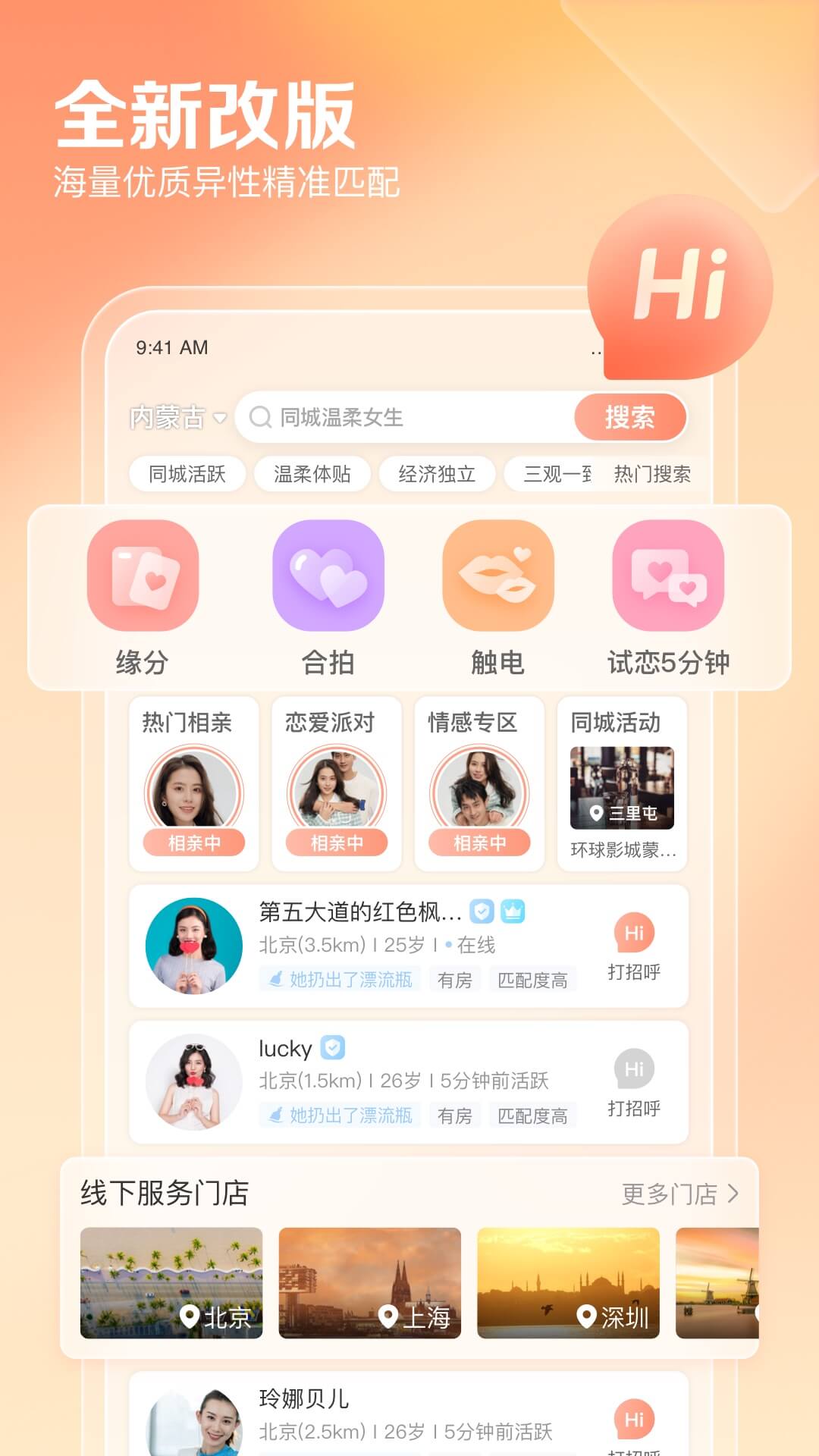Click the search magnifier in the search bar
This screenshot has height=1456, width=819.
click(262, 416)
